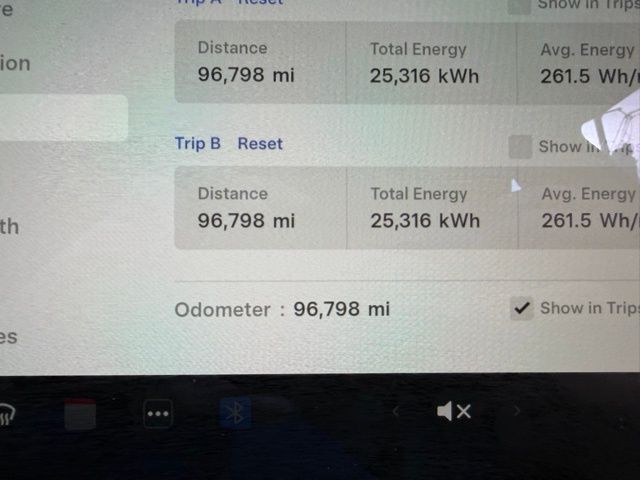640x480 pixels.
Task: Open the three-dot app launcher
Action: pos(158,413)
